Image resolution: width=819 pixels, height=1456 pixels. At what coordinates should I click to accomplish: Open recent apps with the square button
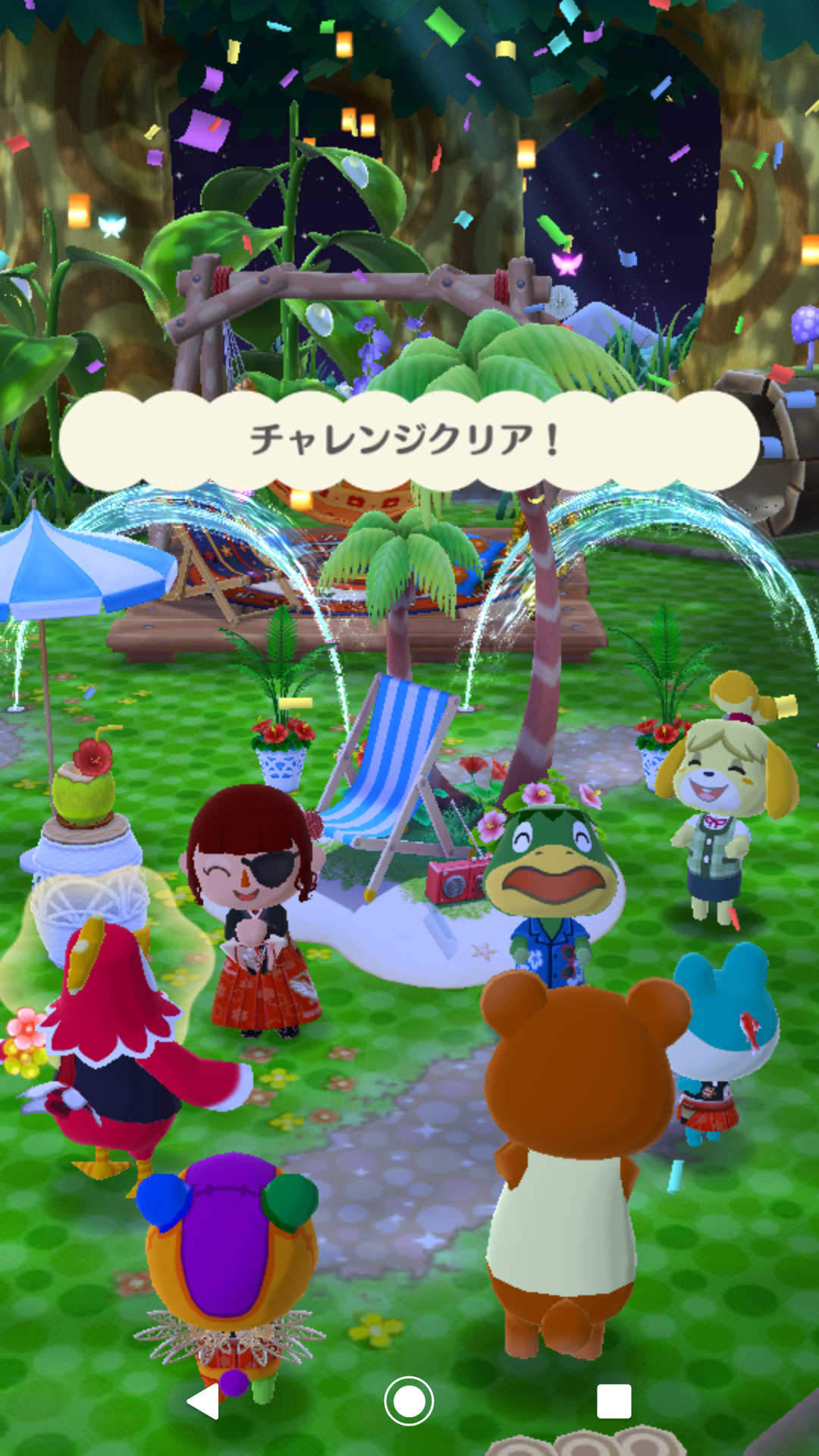pos(613,1401)
